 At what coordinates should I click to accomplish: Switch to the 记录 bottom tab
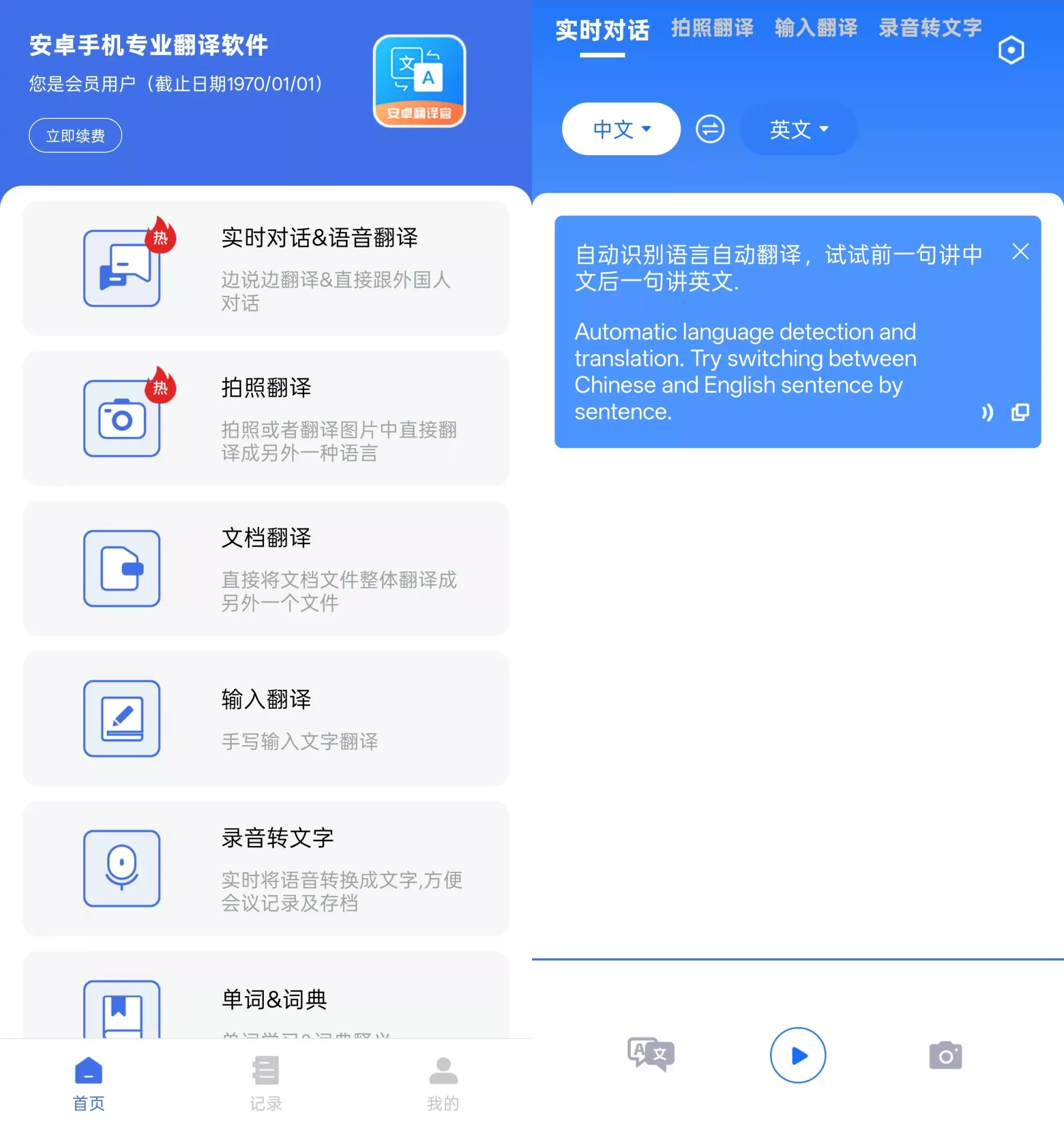266,1083
